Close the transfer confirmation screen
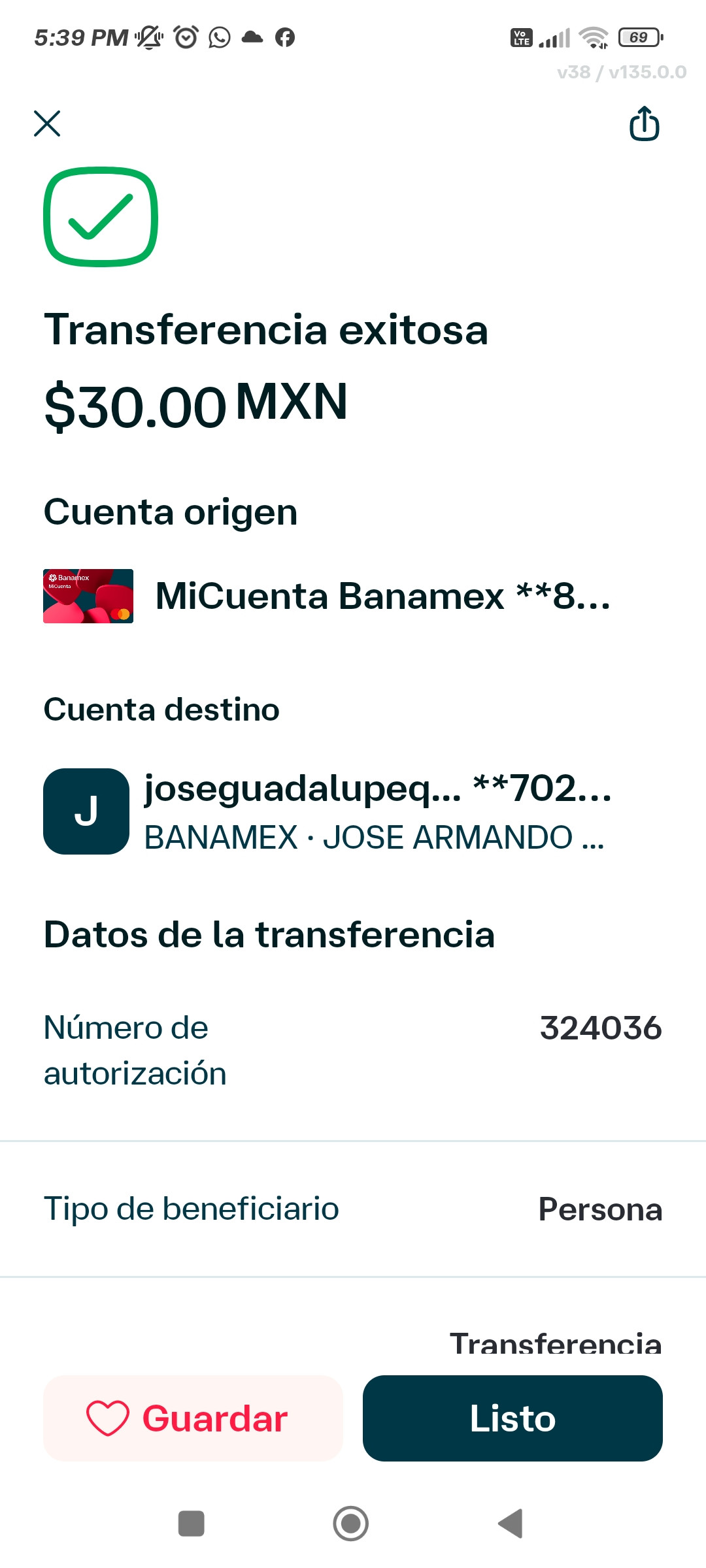 47,123
